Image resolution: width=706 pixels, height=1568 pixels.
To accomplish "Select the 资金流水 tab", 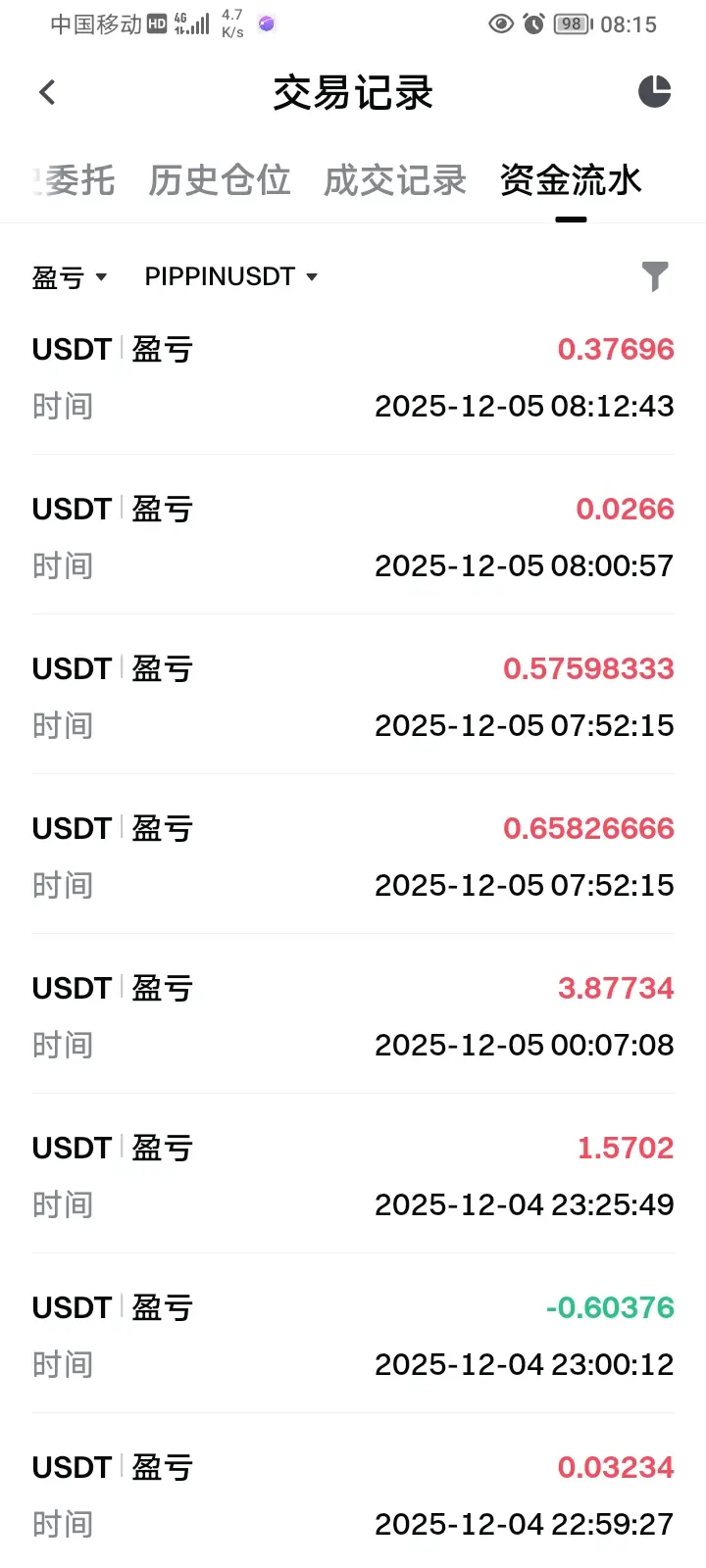I will point(571,180).
